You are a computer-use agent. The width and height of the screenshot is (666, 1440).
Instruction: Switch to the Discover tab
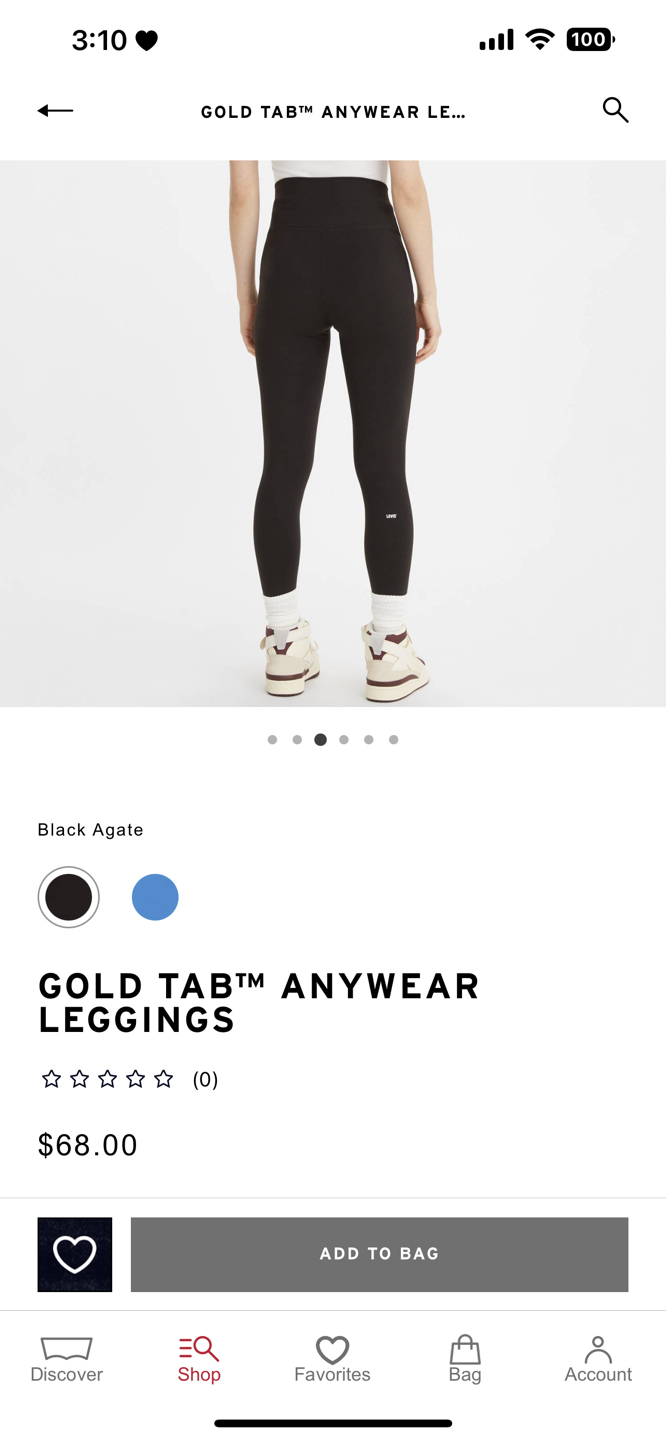pos(66,1359)
